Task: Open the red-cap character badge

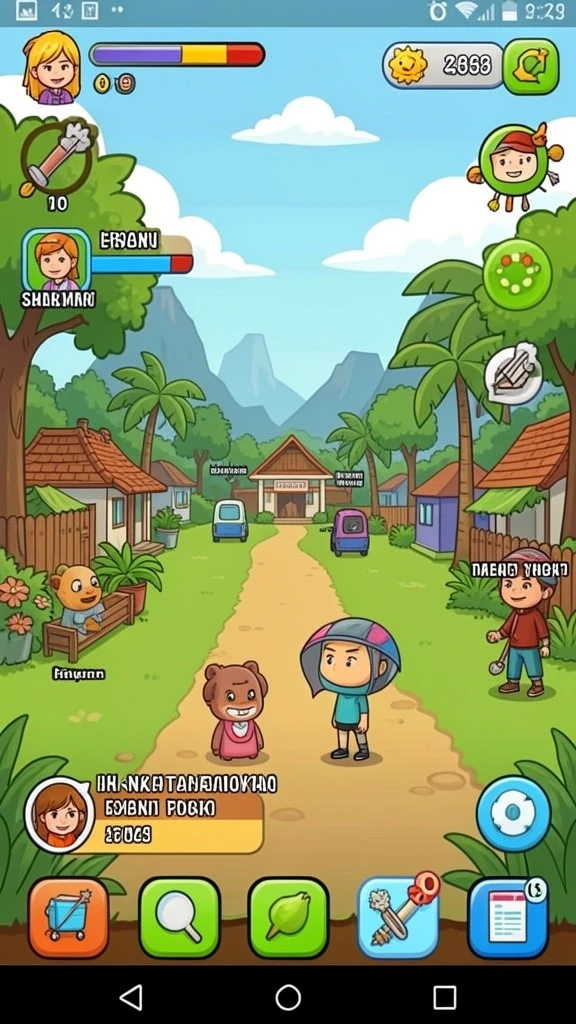Action: 513,163
